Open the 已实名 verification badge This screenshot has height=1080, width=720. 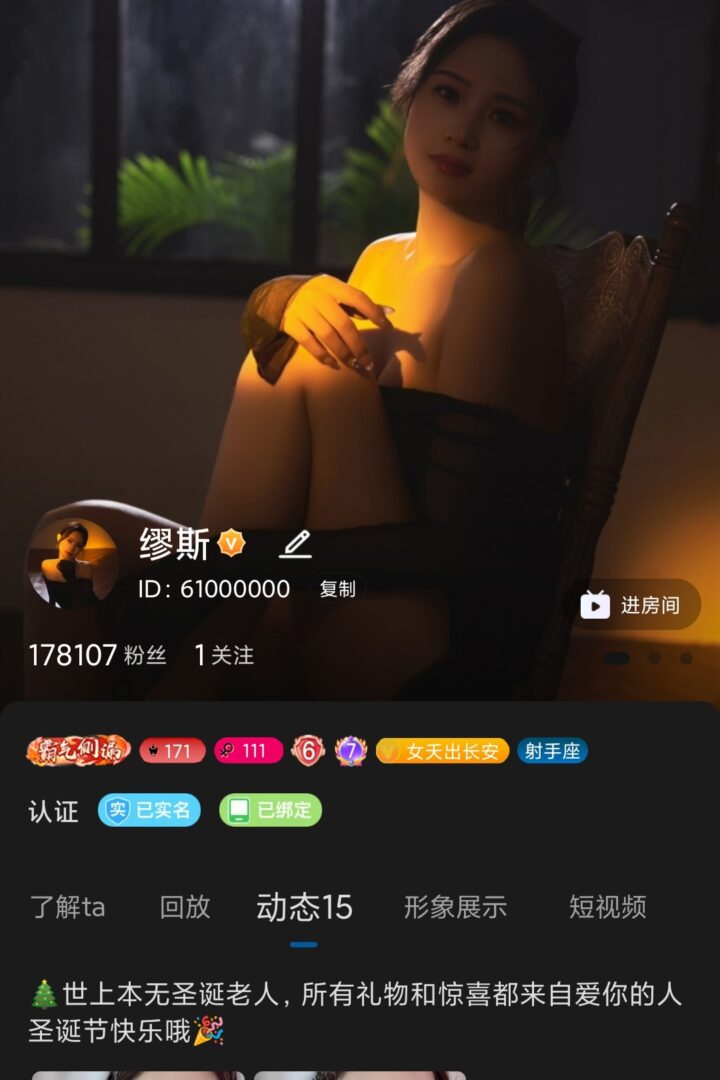coord(149,810)
